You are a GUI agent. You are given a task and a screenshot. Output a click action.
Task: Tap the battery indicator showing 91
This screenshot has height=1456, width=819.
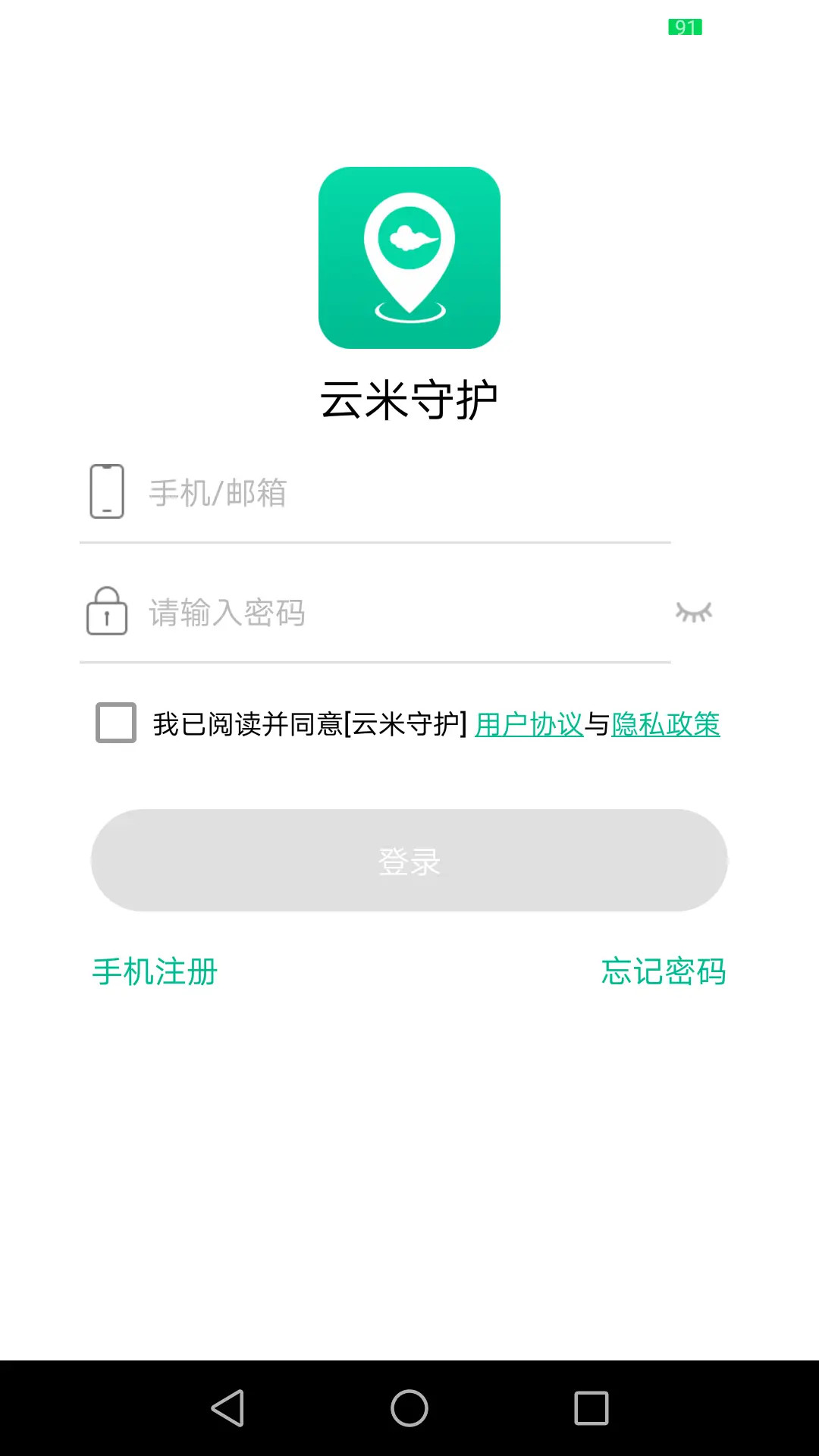[x=685, y=25]
